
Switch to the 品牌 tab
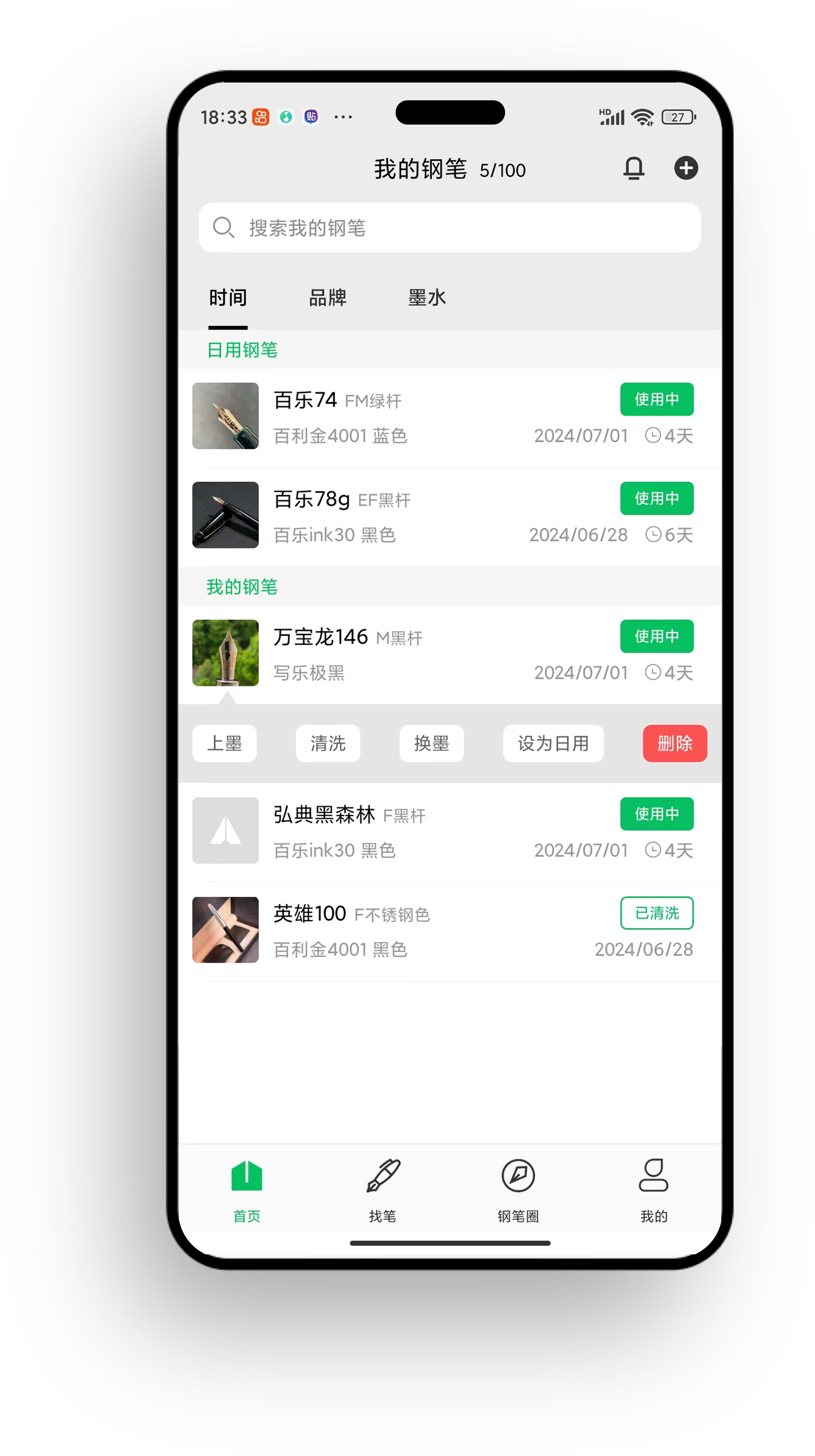[x=328, y=298]
